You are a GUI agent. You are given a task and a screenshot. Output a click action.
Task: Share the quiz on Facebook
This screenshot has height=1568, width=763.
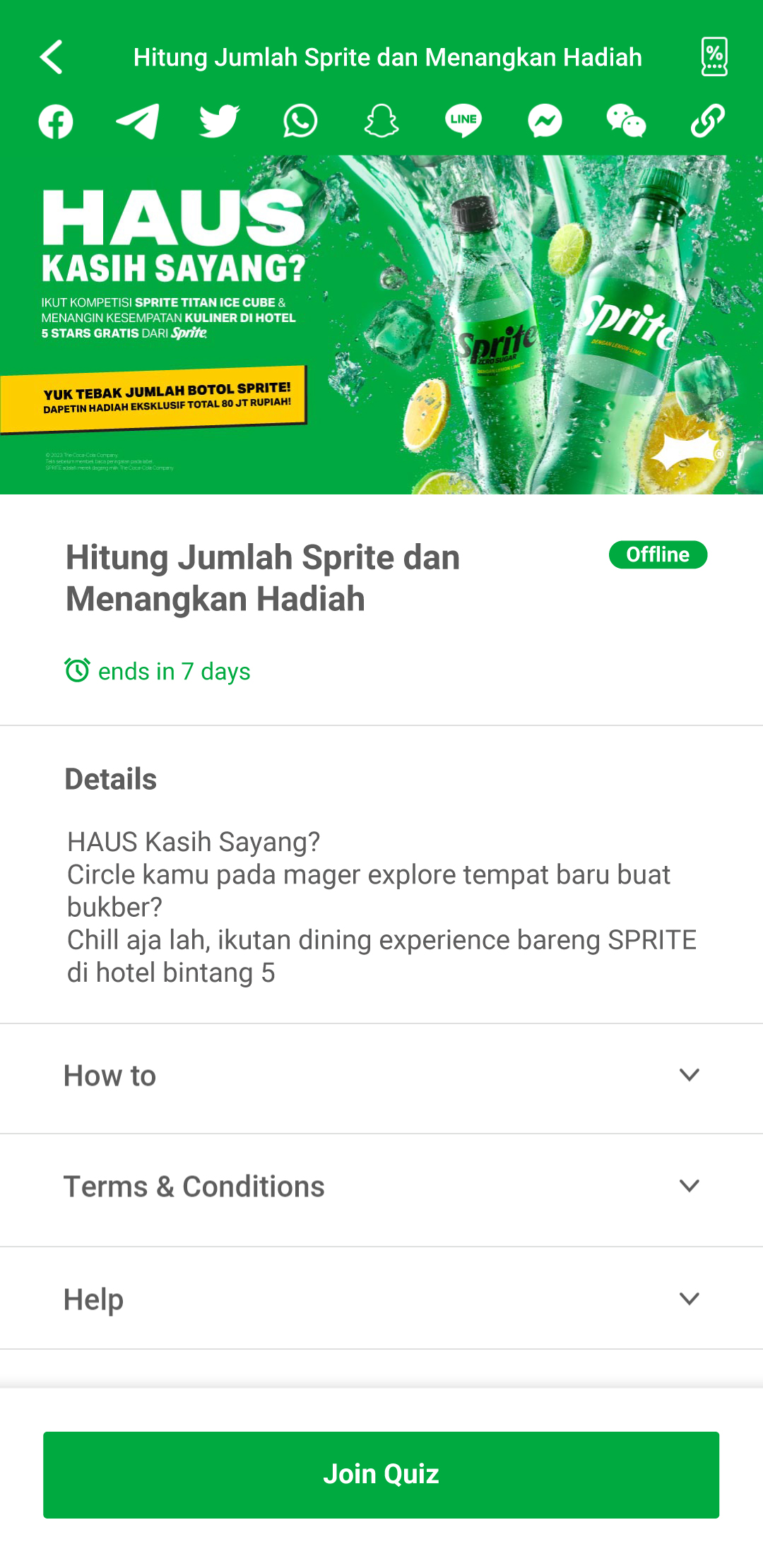[x=56, y=121]
